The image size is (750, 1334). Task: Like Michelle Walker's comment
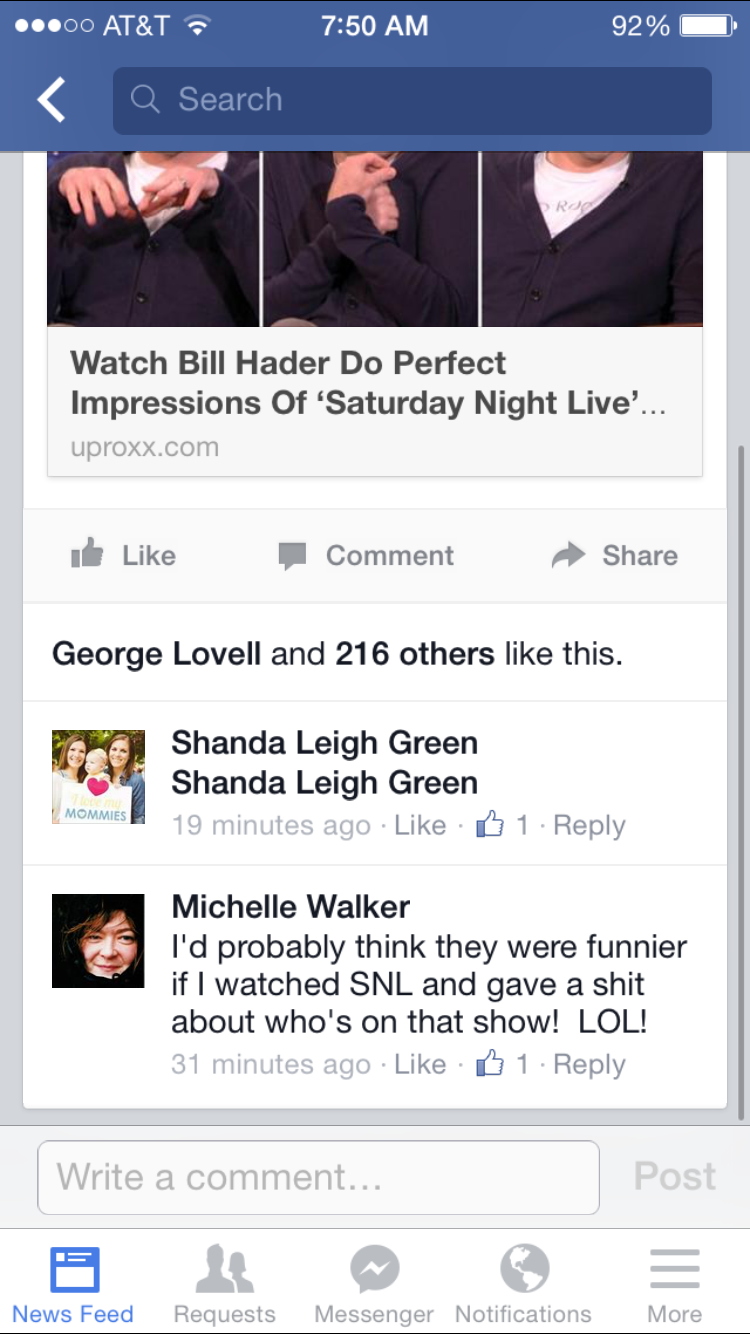[420, 1064]
